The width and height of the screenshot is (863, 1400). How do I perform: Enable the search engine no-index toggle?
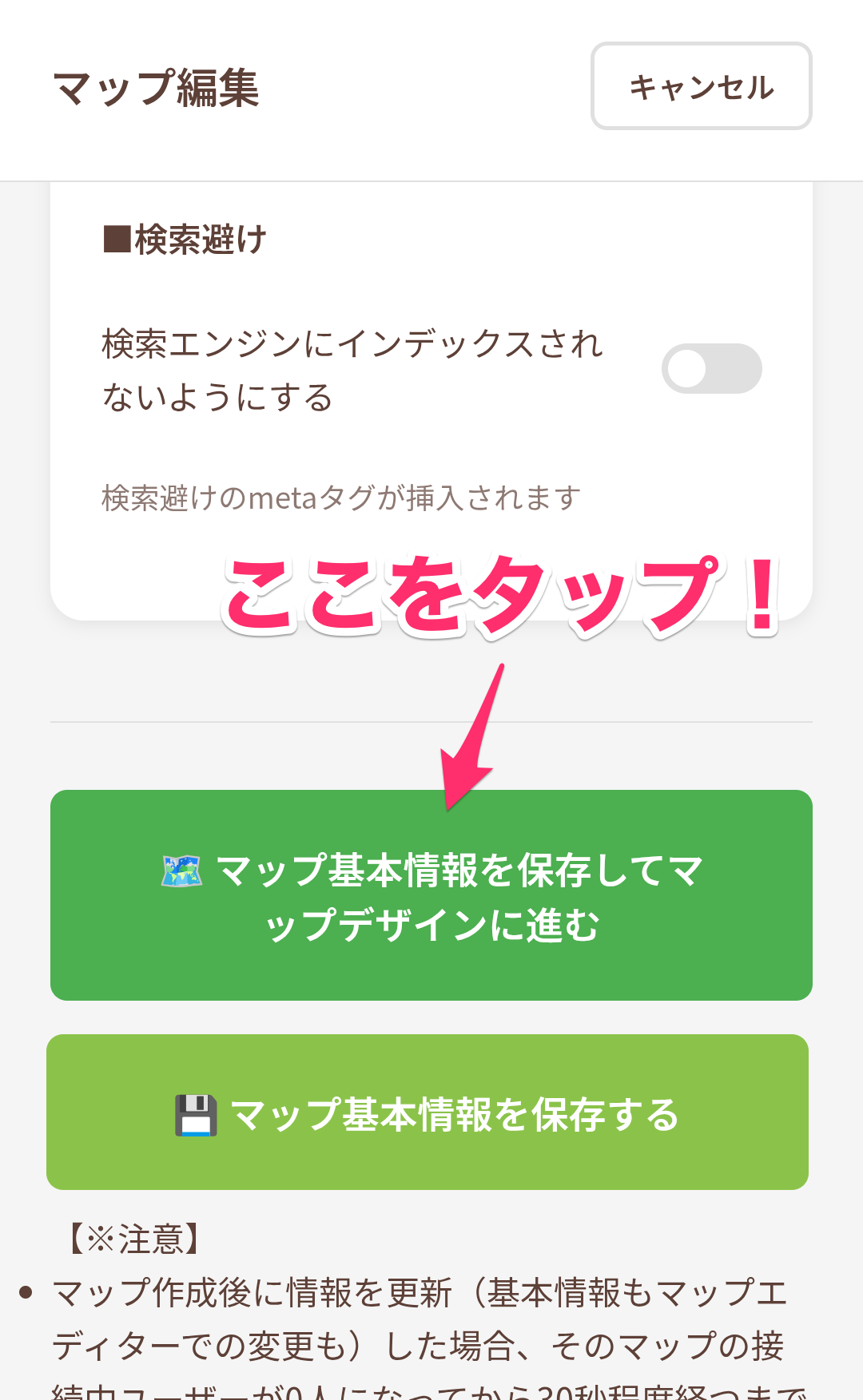tap(711, 369)
